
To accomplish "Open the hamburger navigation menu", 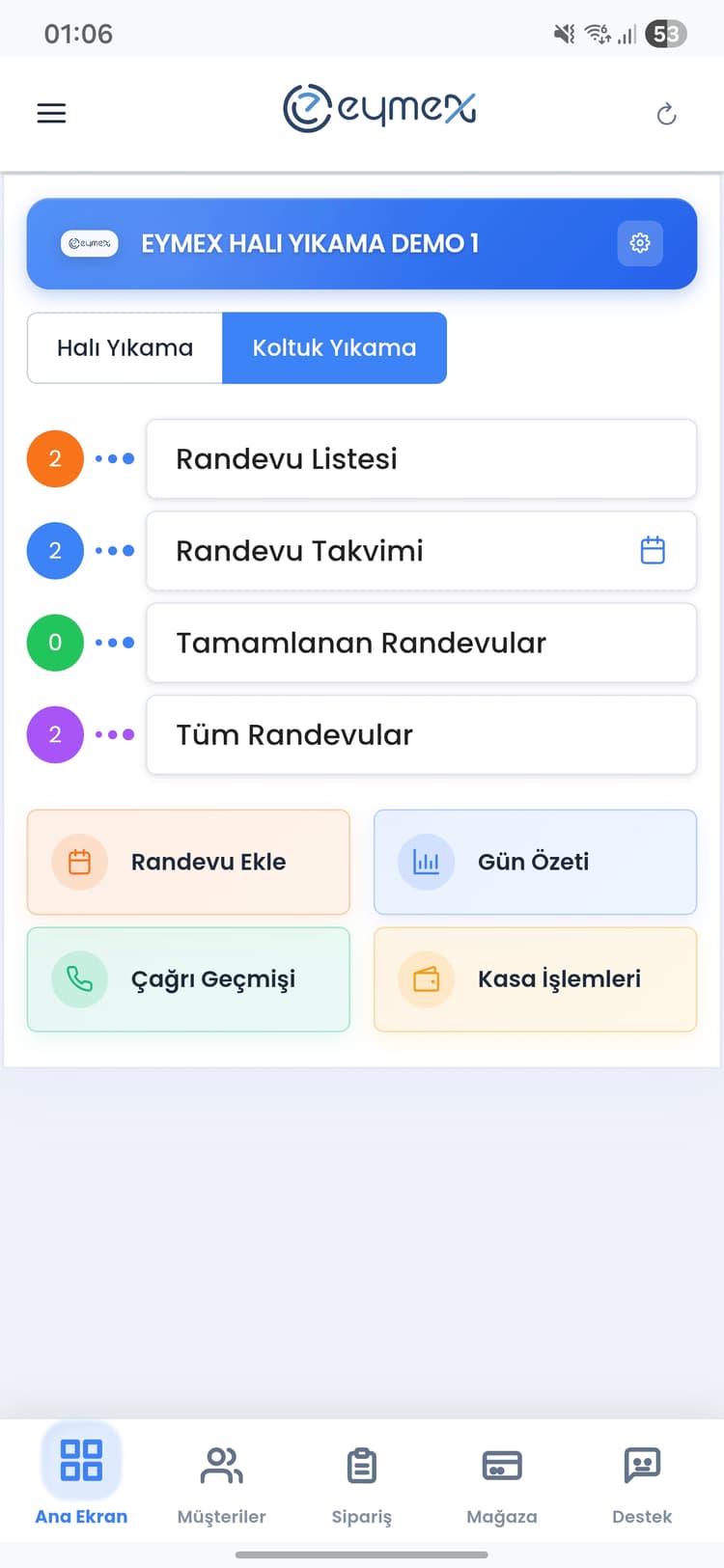I will pos(51,113).
